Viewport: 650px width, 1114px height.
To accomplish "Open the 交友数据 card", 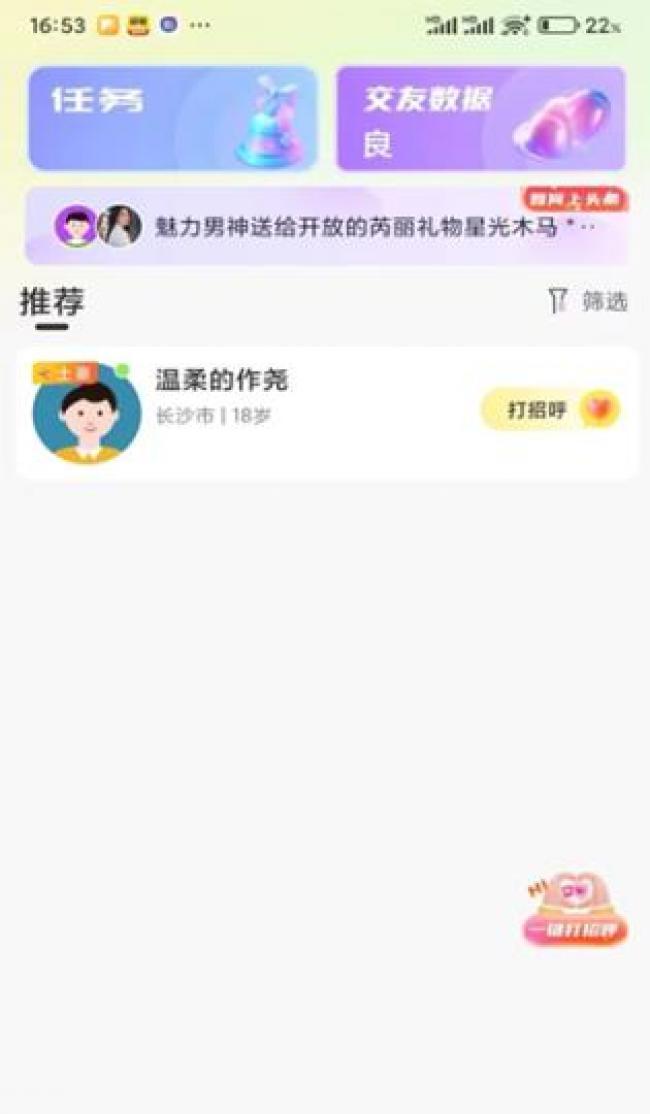I will (x=481, y=118).
